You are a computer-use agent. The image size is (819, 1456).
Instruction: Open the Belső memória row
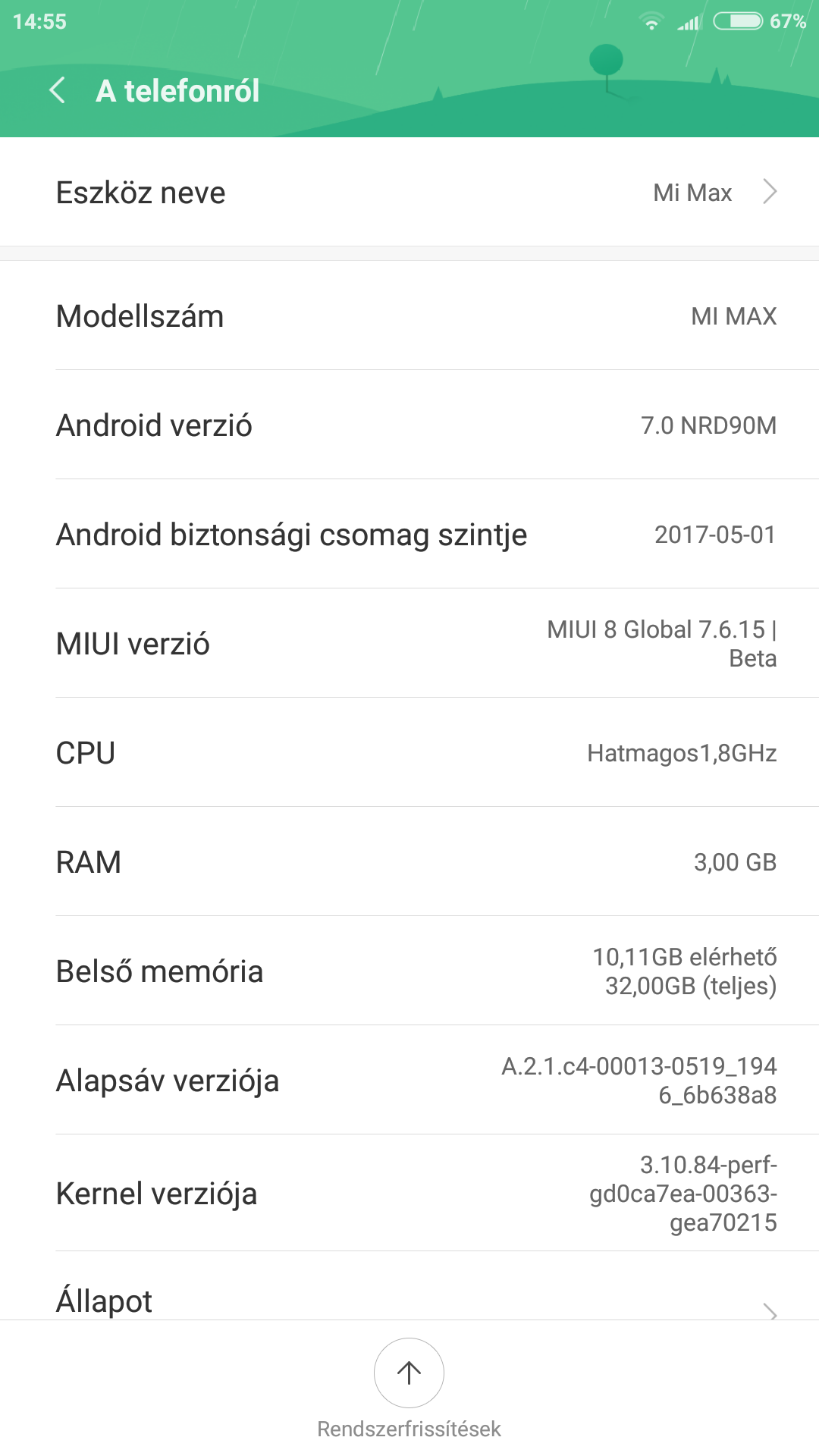(409, 971)
